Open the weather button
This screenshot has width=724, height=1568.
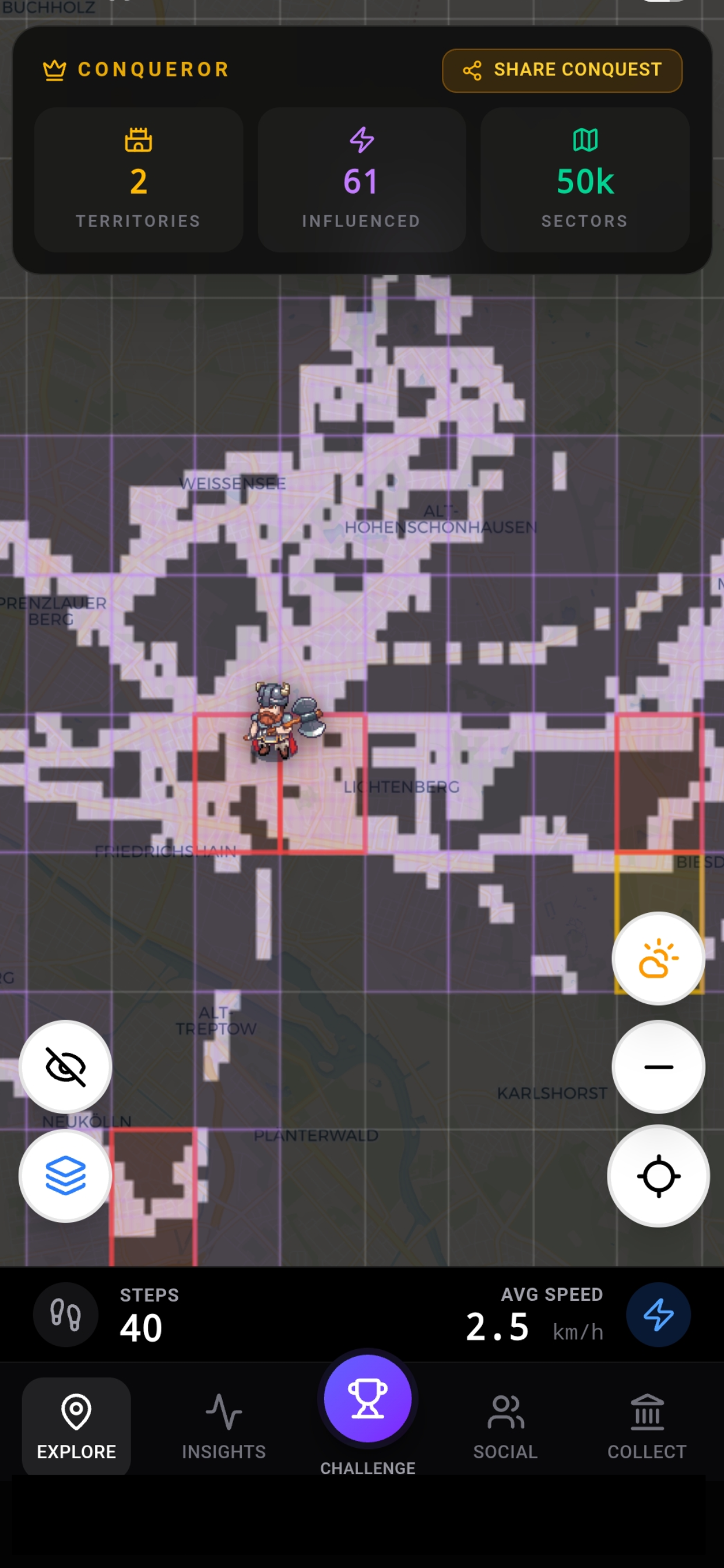point(658,958)
